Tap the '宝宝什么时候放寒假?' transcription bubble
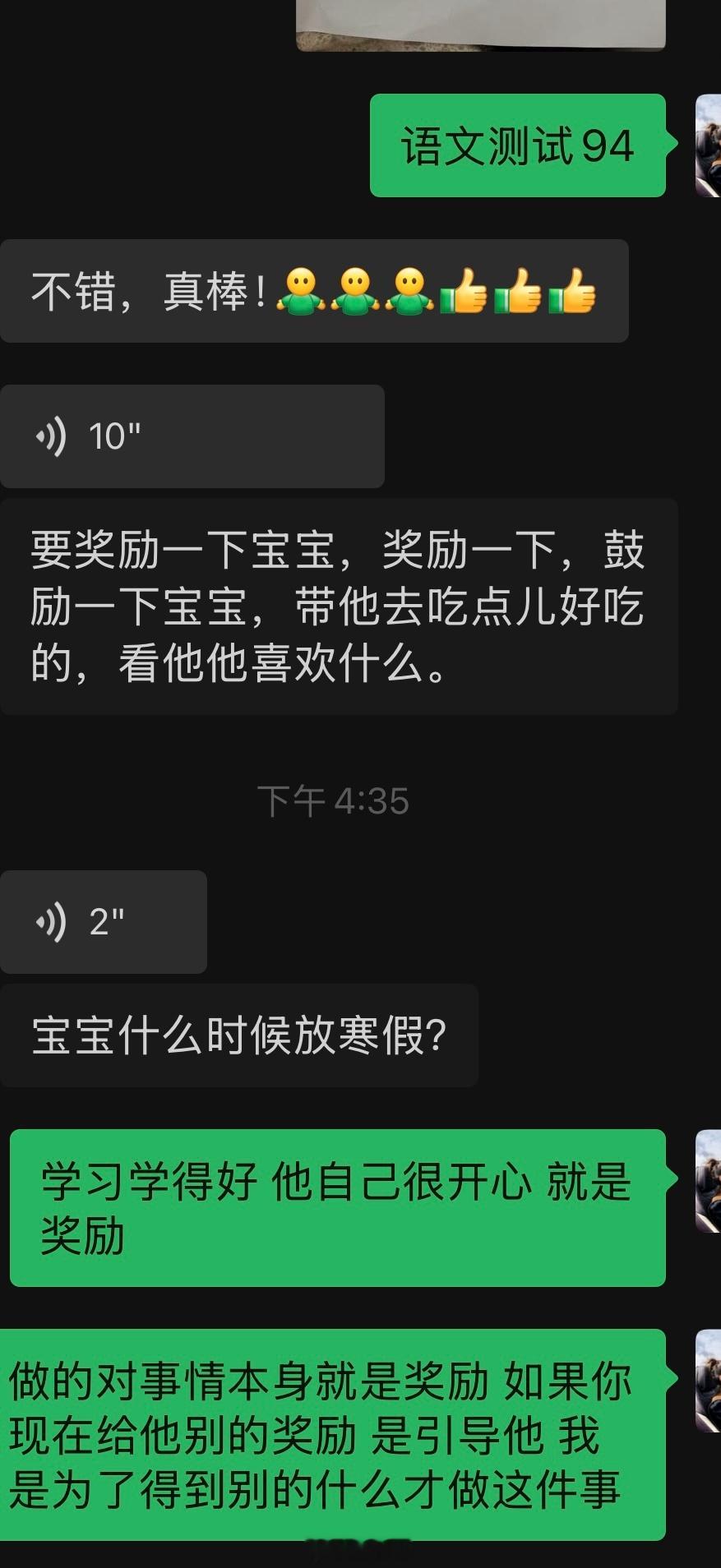The width and height of the screenshot is (721, 1568). (x=238, y=1035)
